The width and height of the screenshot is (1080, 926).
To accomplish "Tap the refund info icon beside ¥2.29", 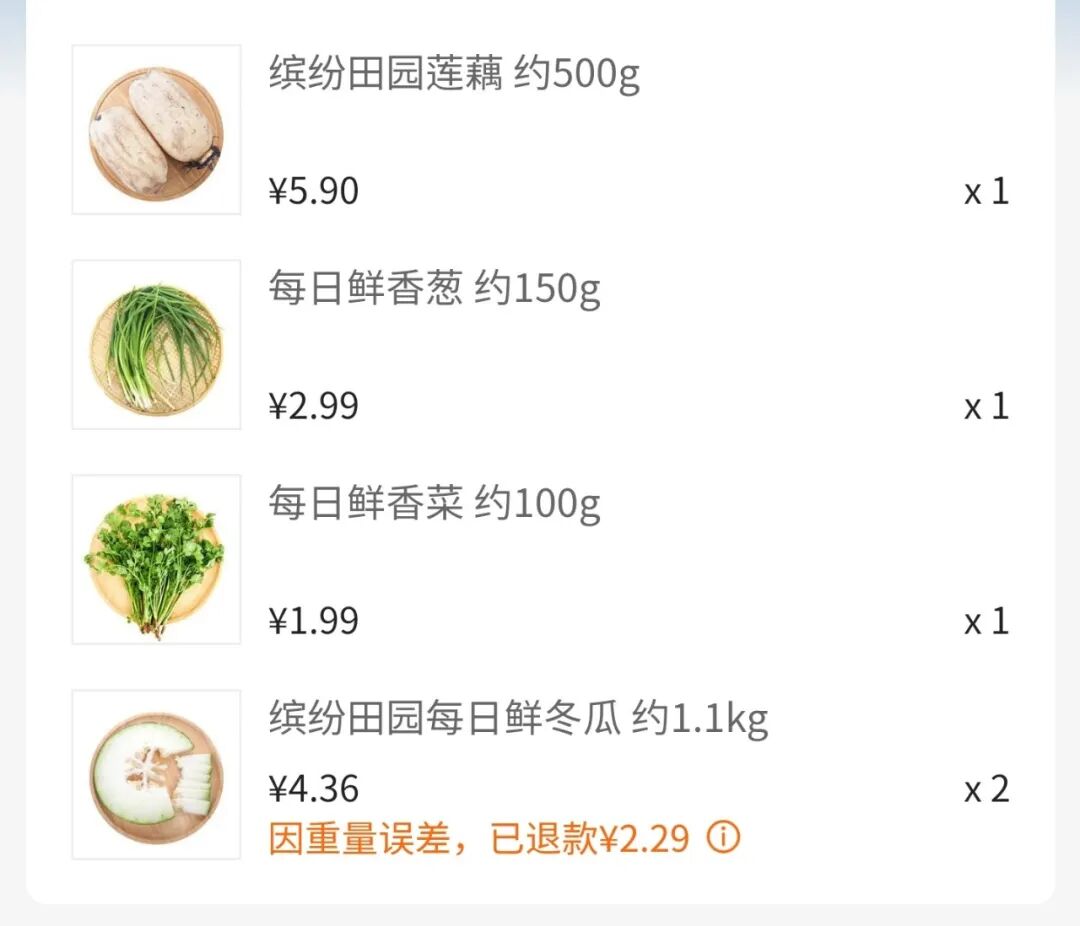I will point(723,837).
